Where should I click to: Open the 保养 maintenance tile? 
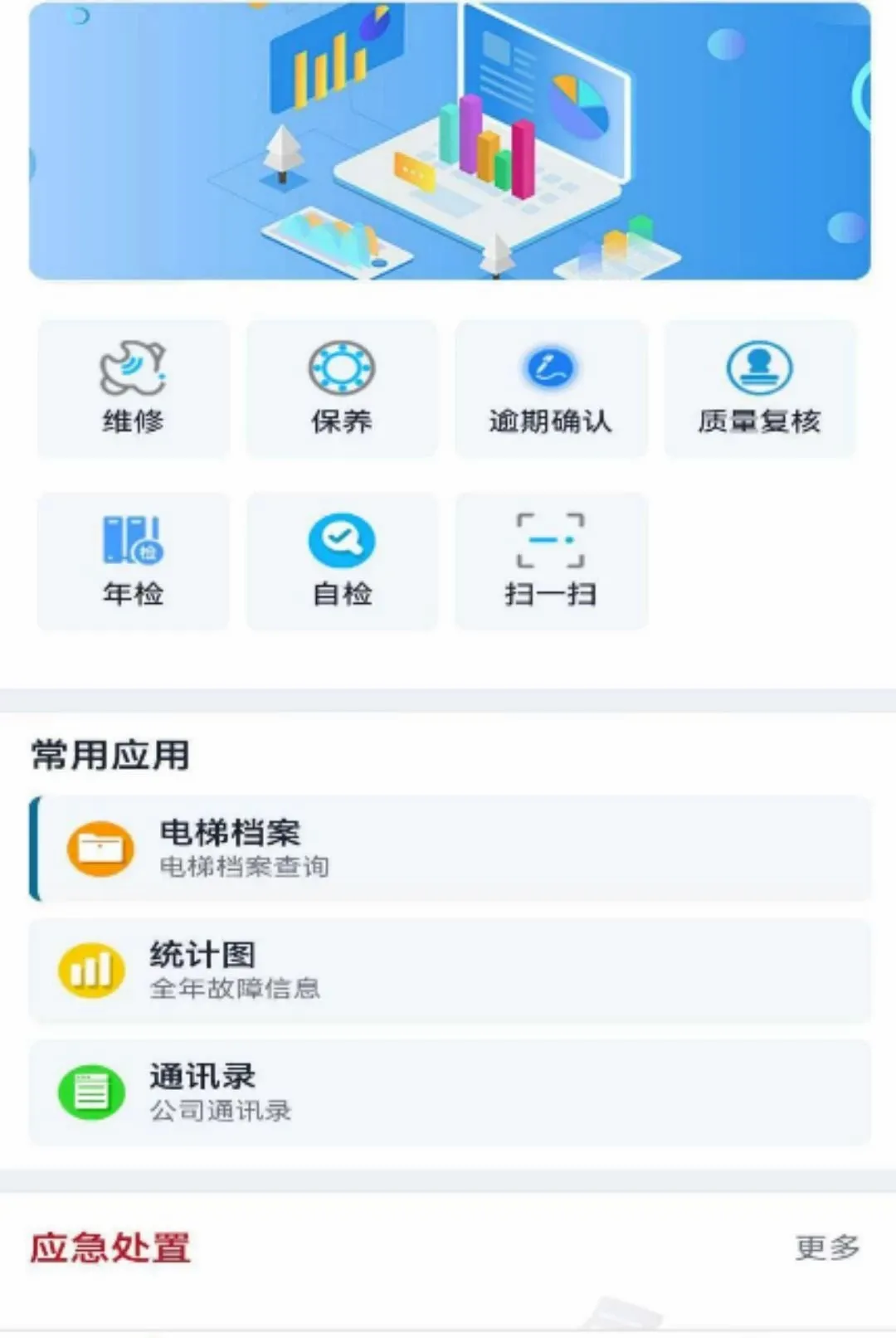pos(342,388)
